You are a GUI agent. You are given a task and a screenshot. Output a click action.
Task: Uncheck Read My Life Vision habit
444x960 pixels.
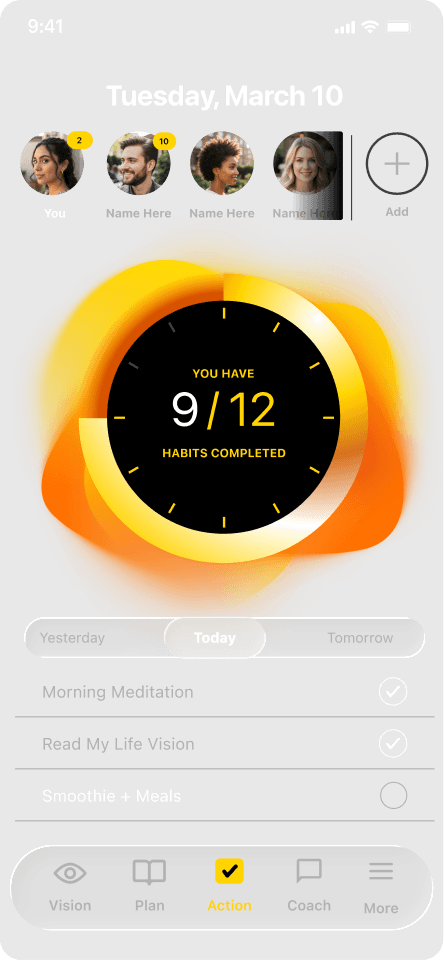[393, 744]
